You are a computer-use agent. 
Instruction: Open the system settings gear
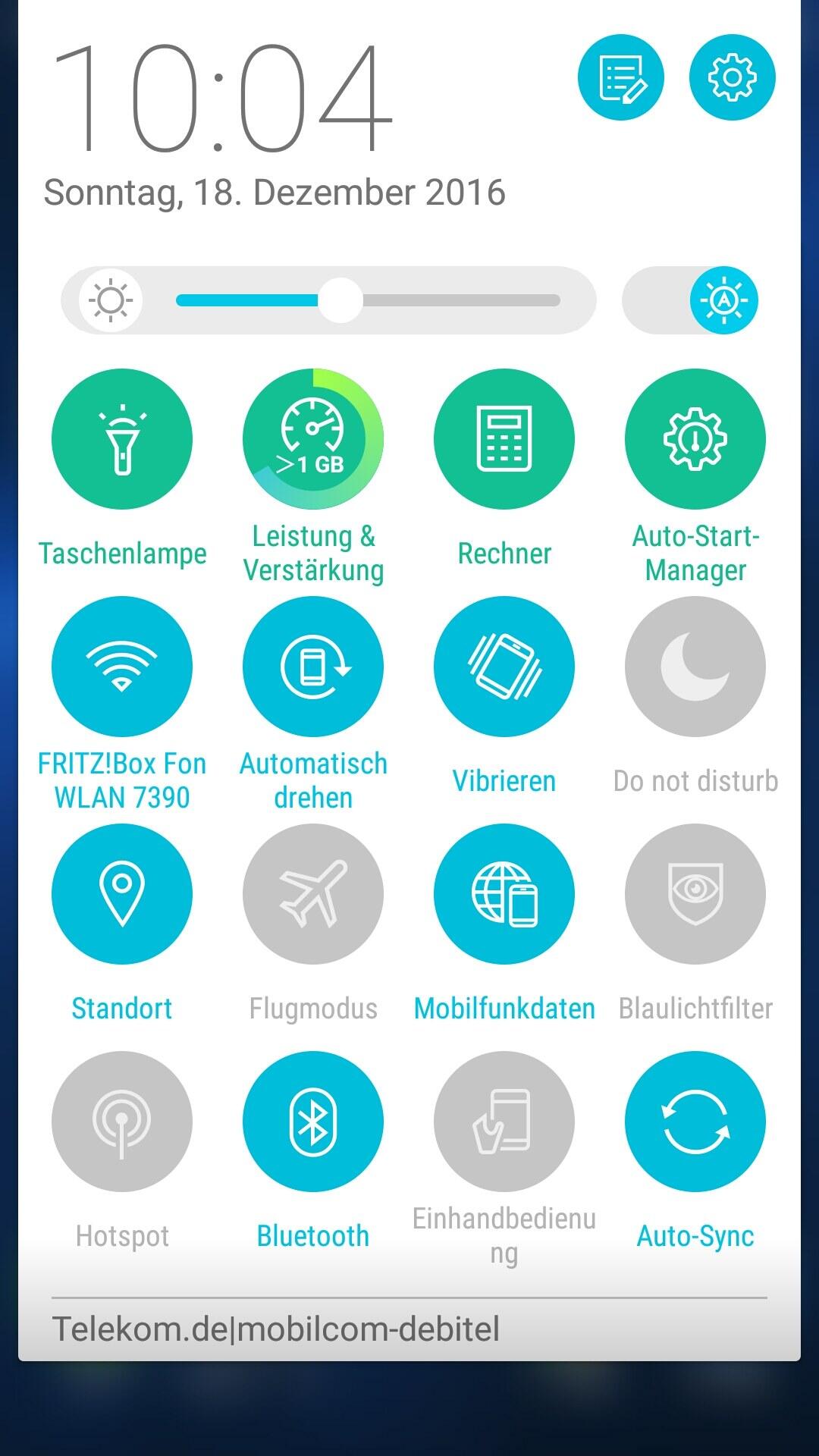[732, 77]
